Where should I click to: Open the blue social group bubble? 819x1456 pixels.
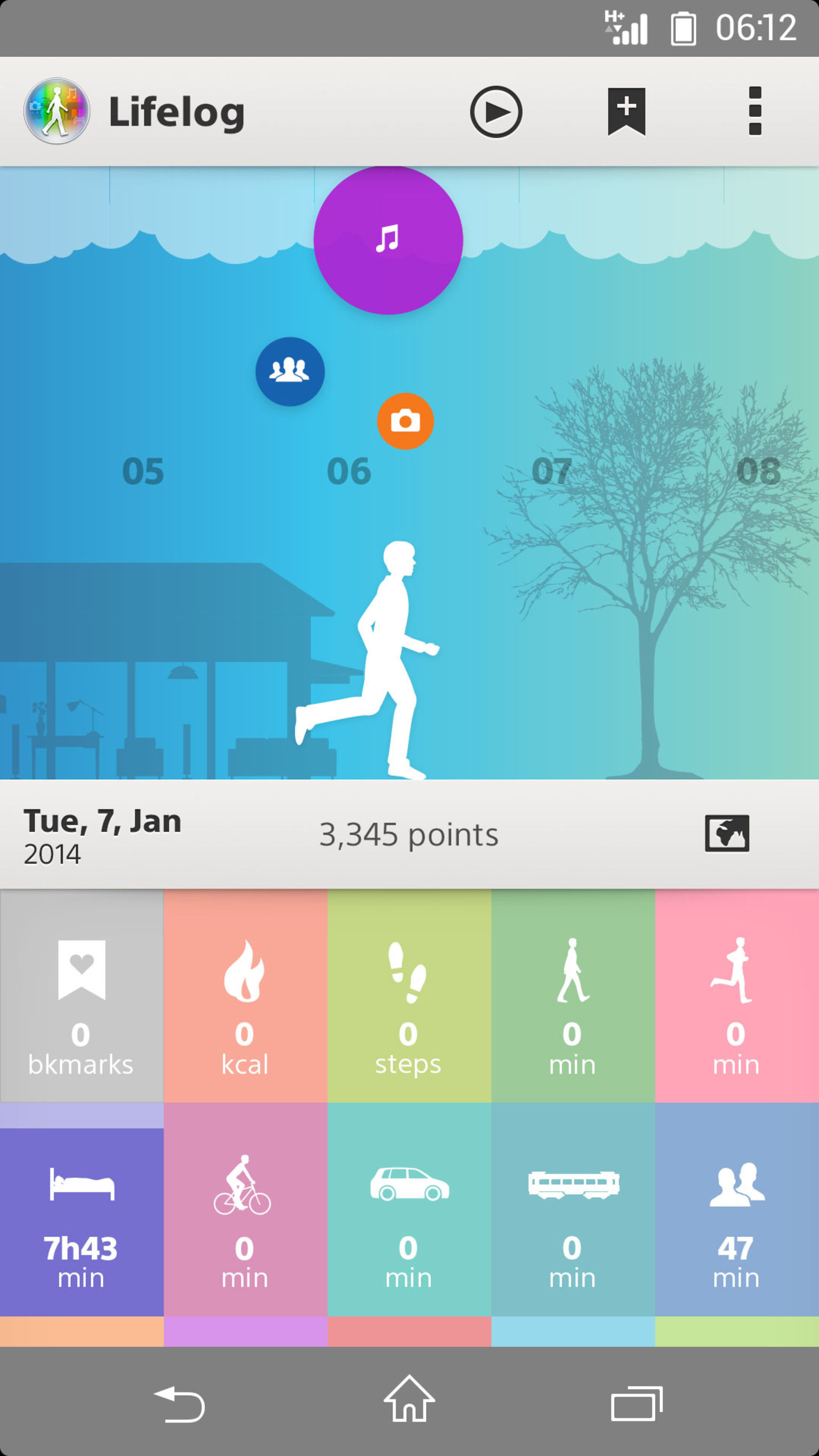(x=290, y=371)
